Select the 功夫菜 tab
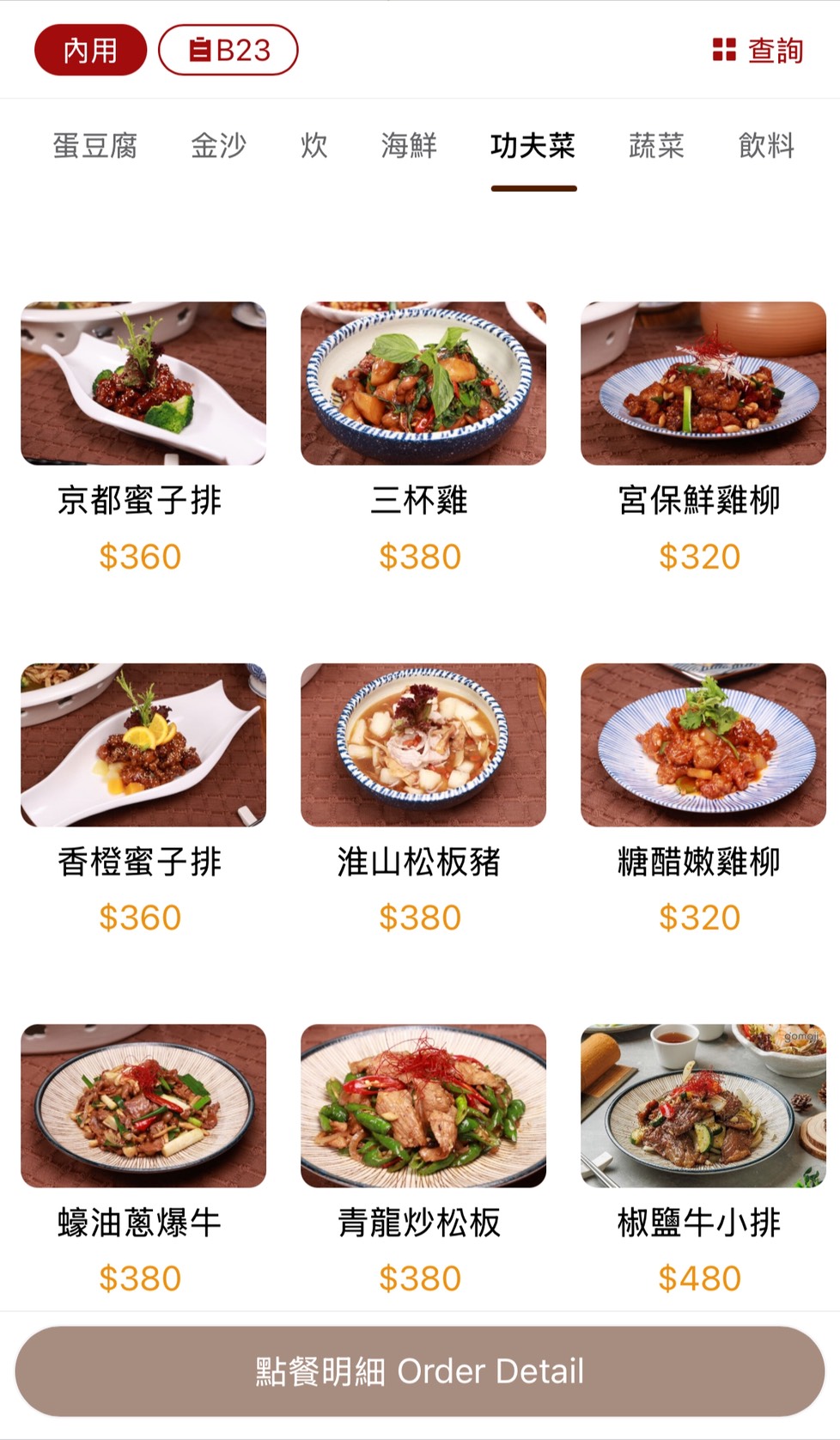The height and width of the screenshot is (1440, 840). tap(533, 145)
